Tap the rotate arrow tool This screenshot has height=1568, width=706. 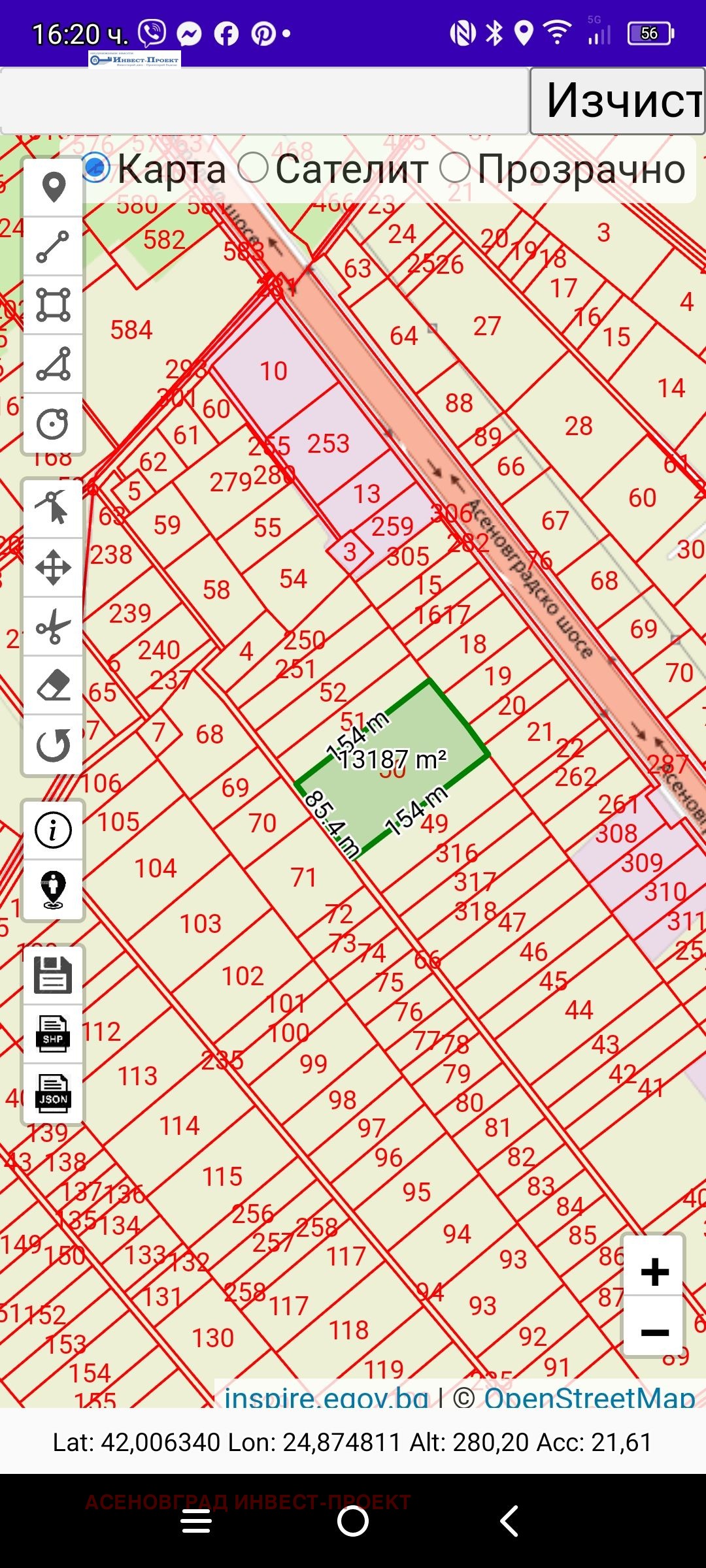coord(53,745)
